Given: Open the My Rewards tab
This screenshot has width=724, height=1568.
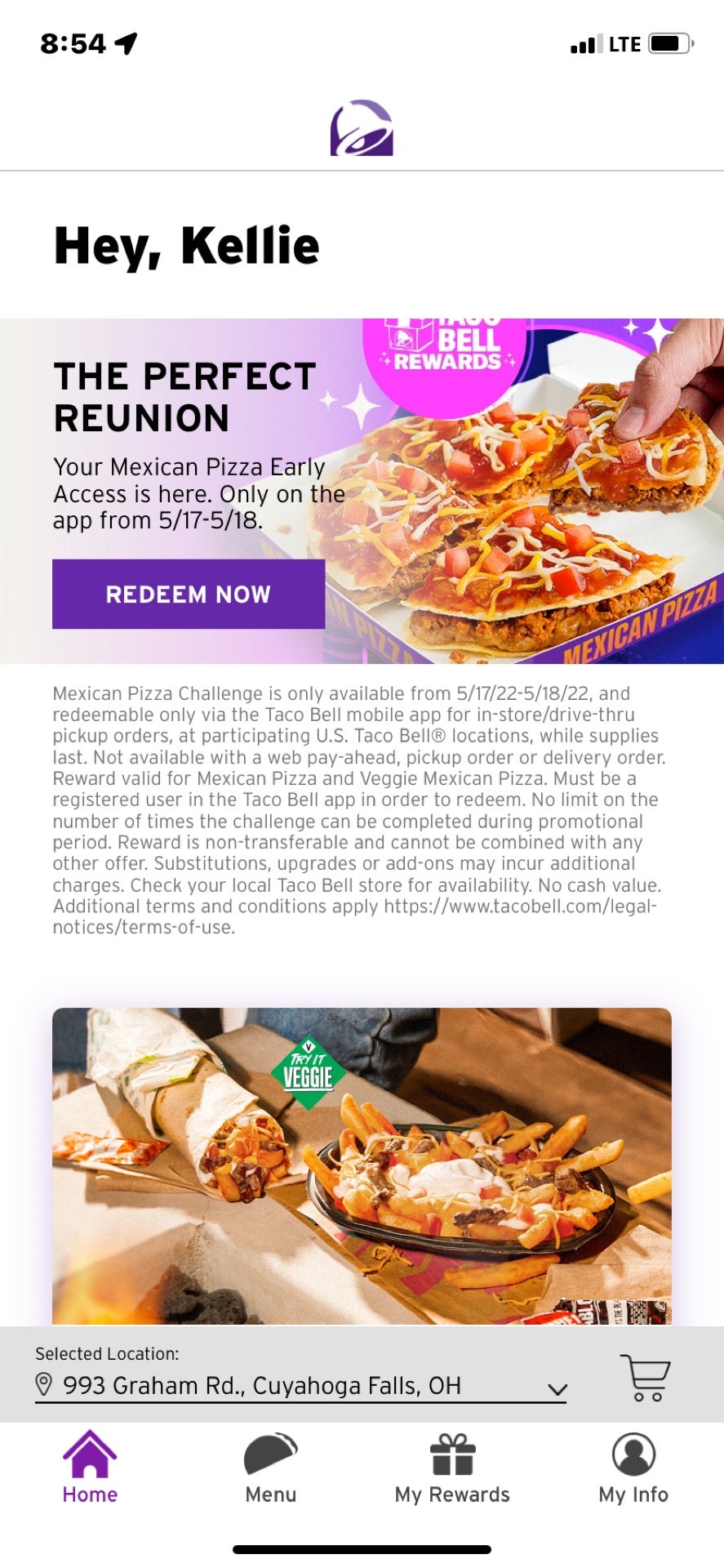Looking at the screenshot, I should [452, 1468].
